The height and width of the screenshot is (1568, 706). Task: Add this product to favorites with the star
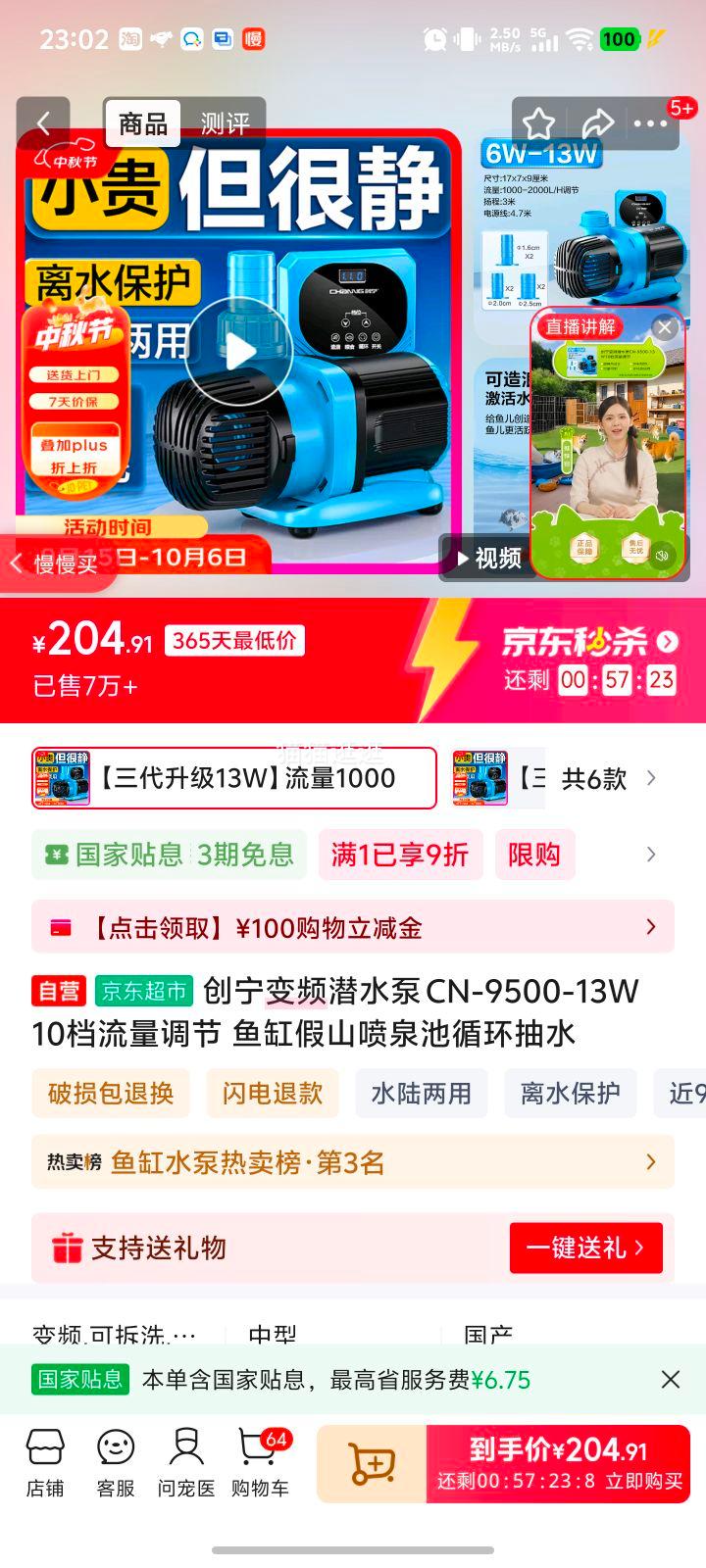[538, 123]
